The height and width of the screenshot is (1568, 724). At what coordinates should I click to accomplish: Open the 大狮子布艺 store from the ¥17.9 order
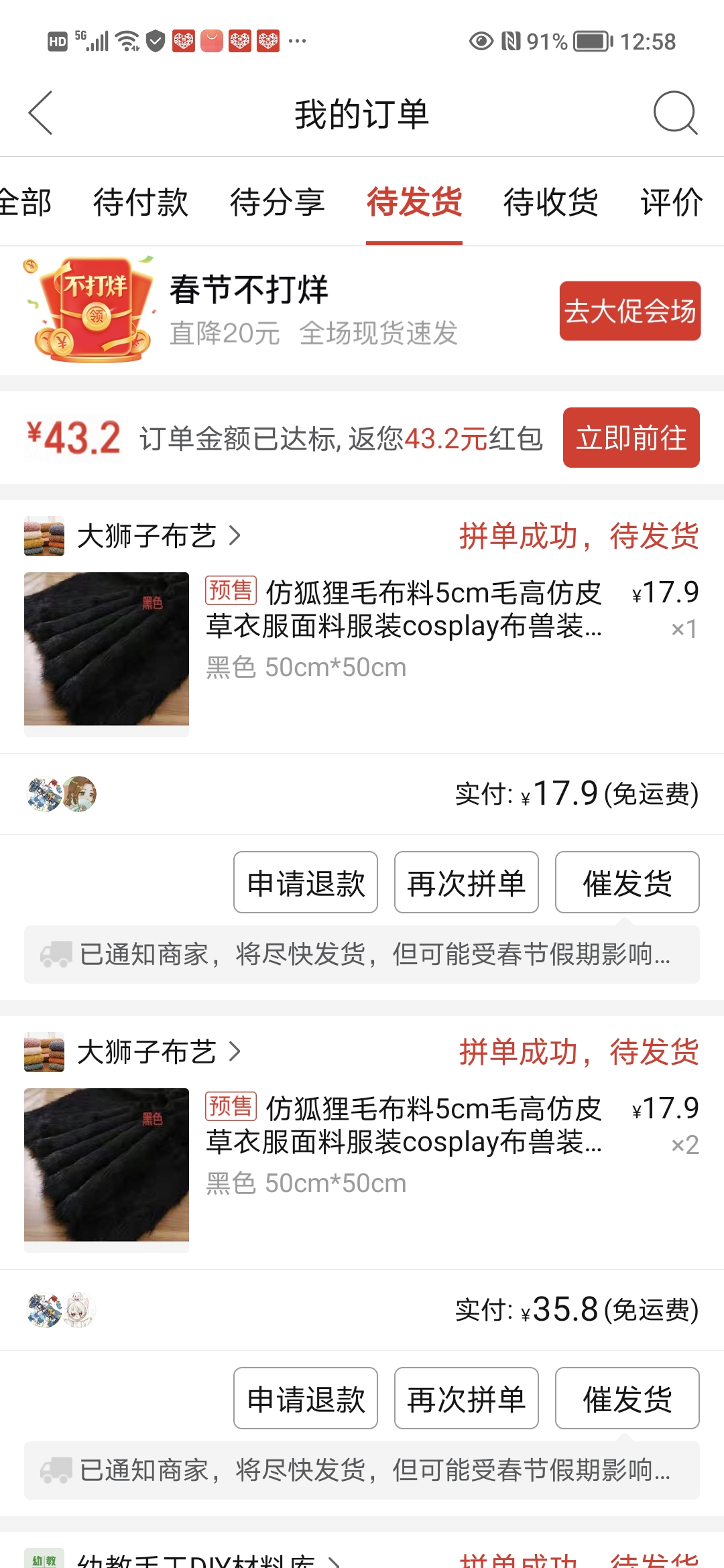tap(146, 536)
